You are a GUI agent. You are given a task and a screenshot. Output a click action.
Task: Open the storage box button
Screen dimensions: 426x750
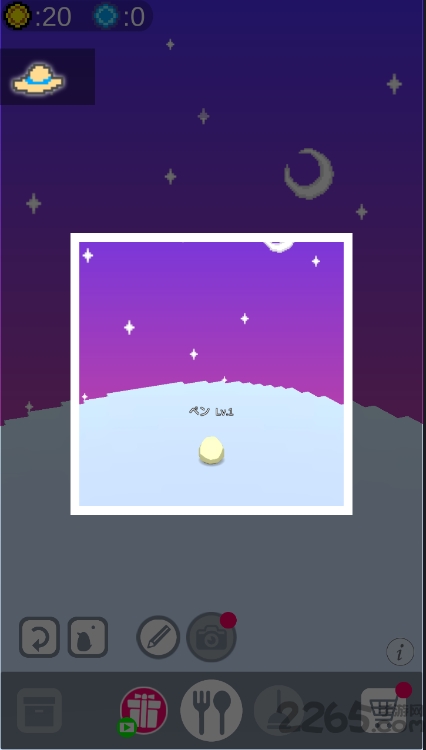[x=39, y=710]
